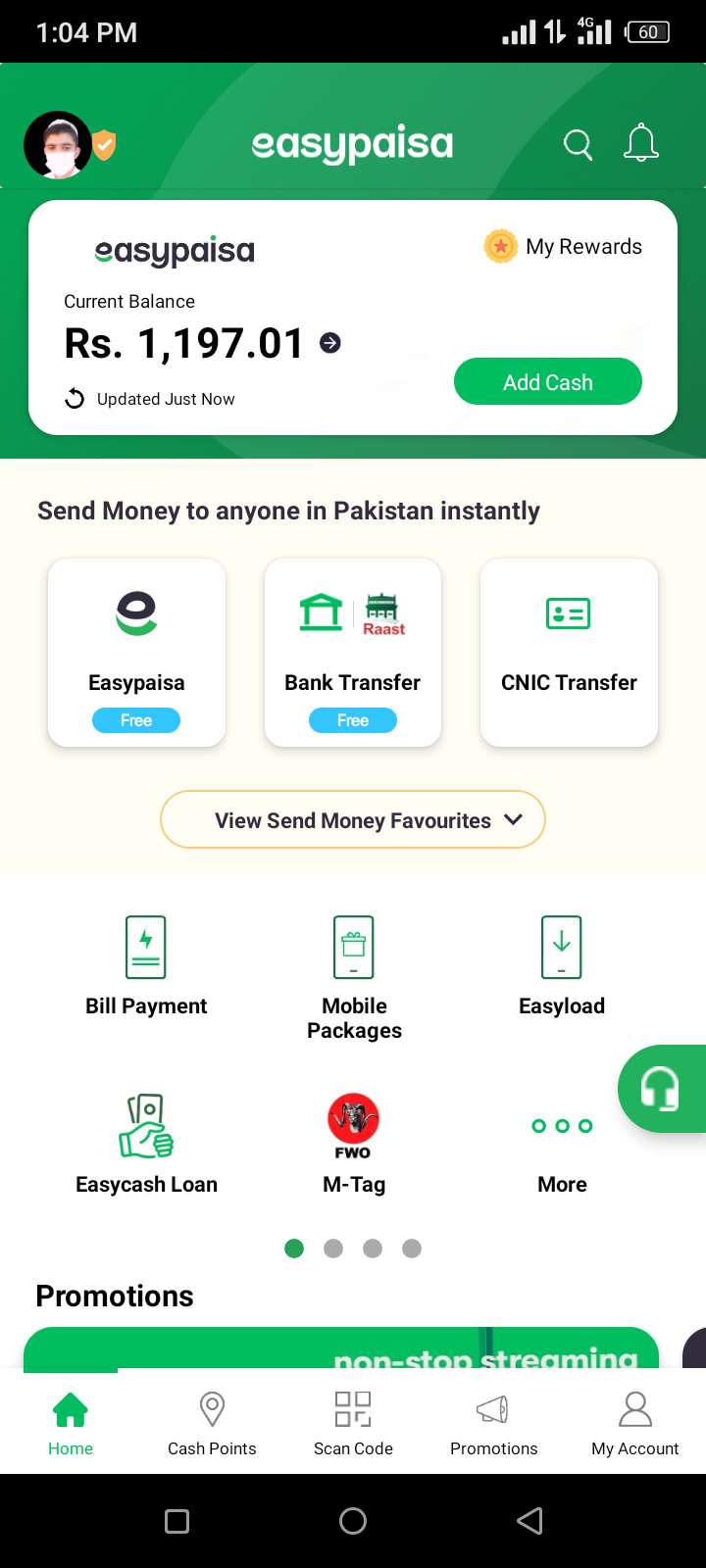Open balance details arrow

pyautogui.click(x=330, y=343)
